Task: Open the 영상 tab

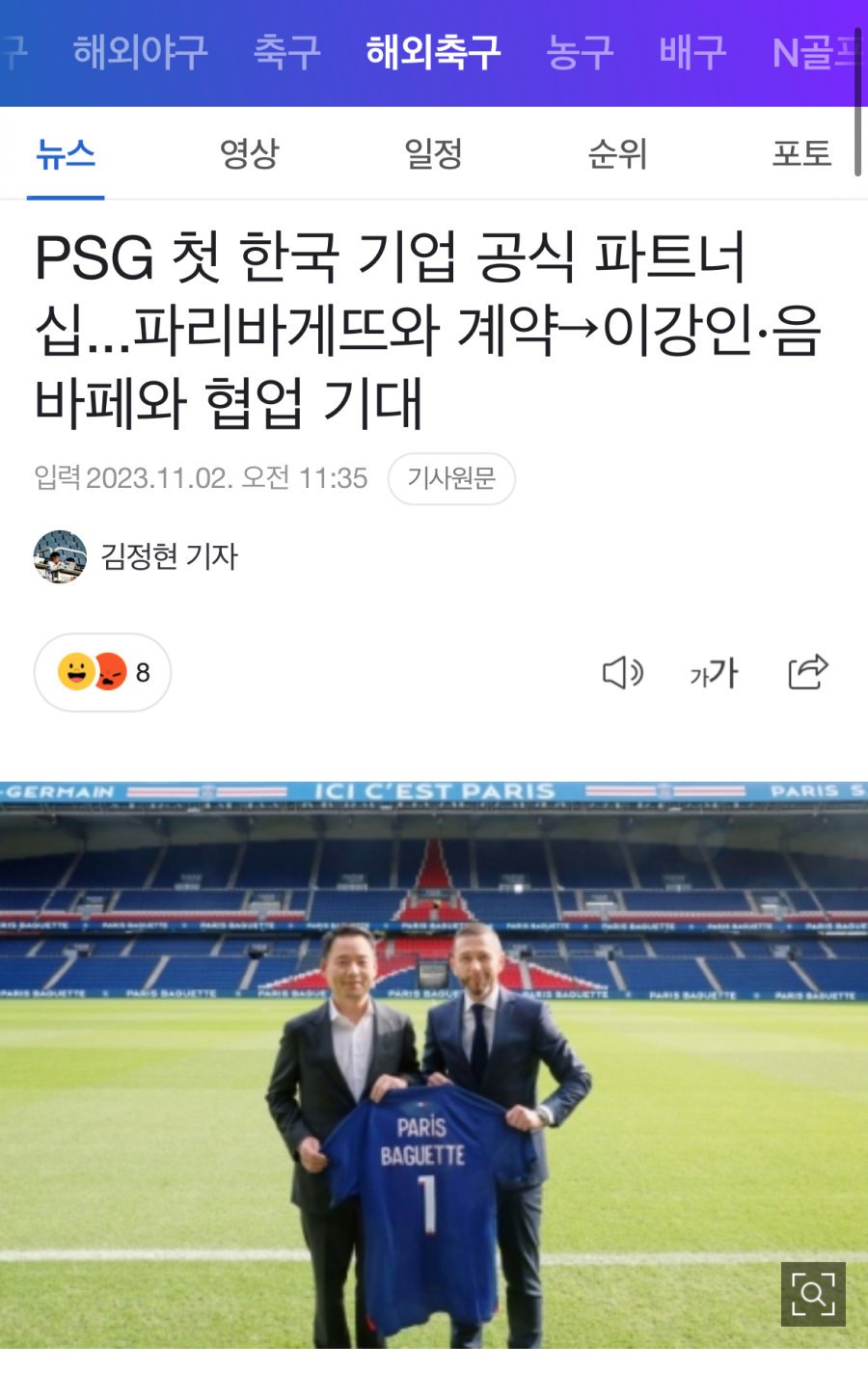Action: click(249, 154)
